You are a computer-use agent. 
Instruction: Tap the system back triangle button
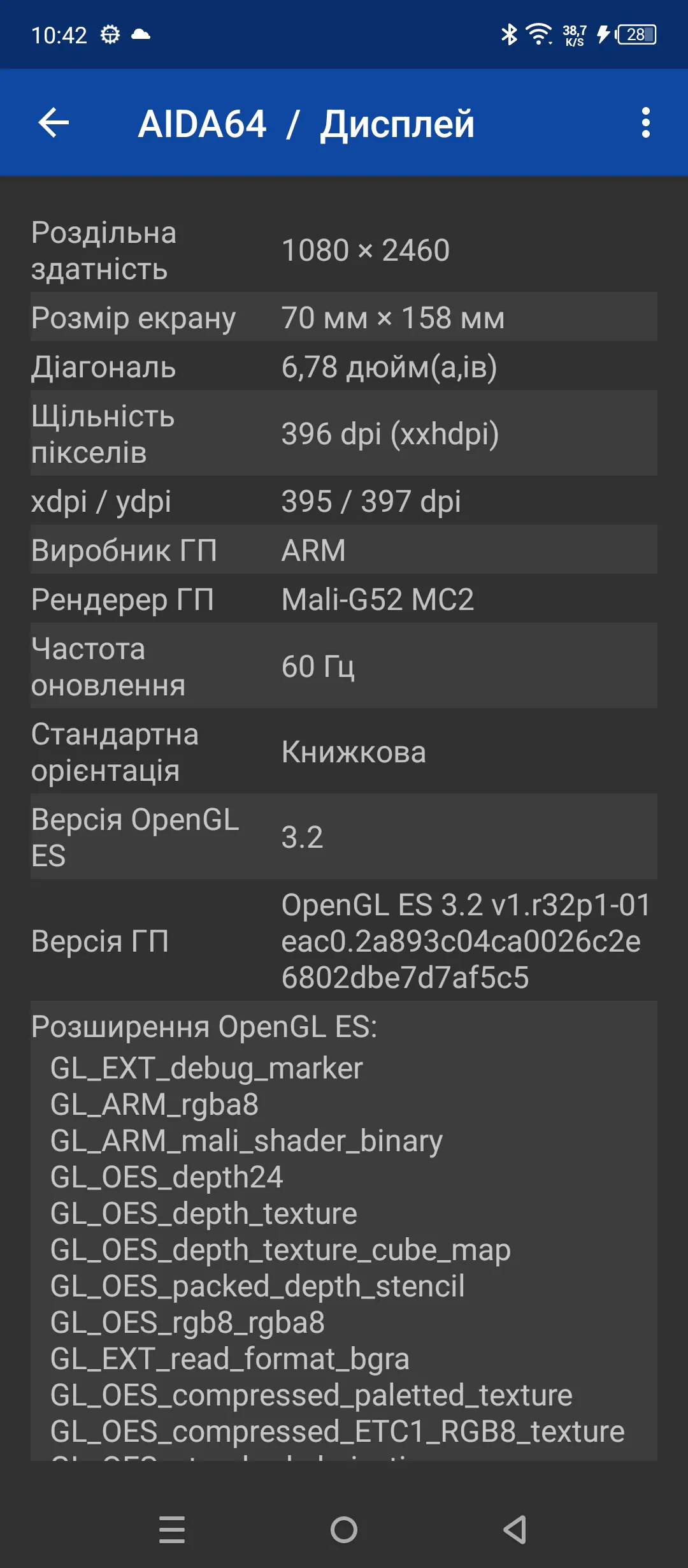click(x=515, y=1530)
